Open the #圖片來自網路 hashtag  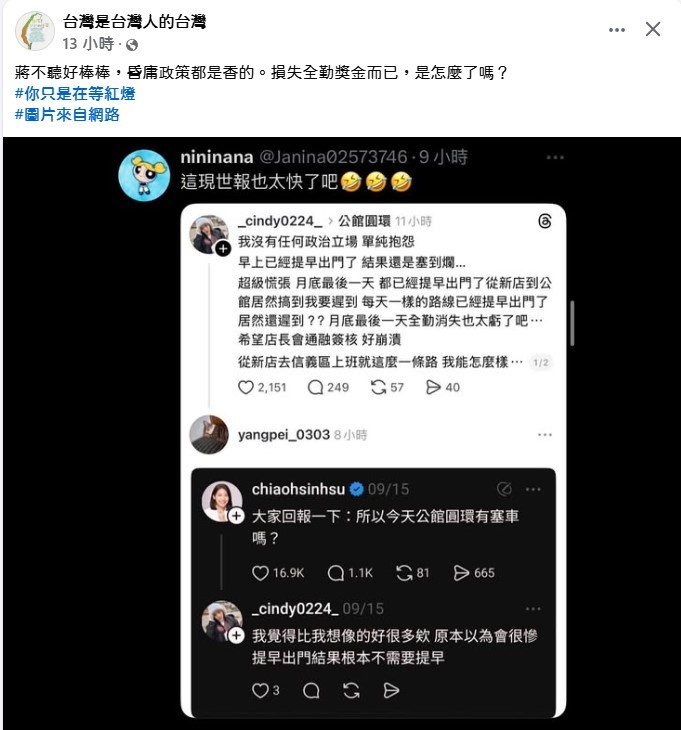(x=67, y=114)
